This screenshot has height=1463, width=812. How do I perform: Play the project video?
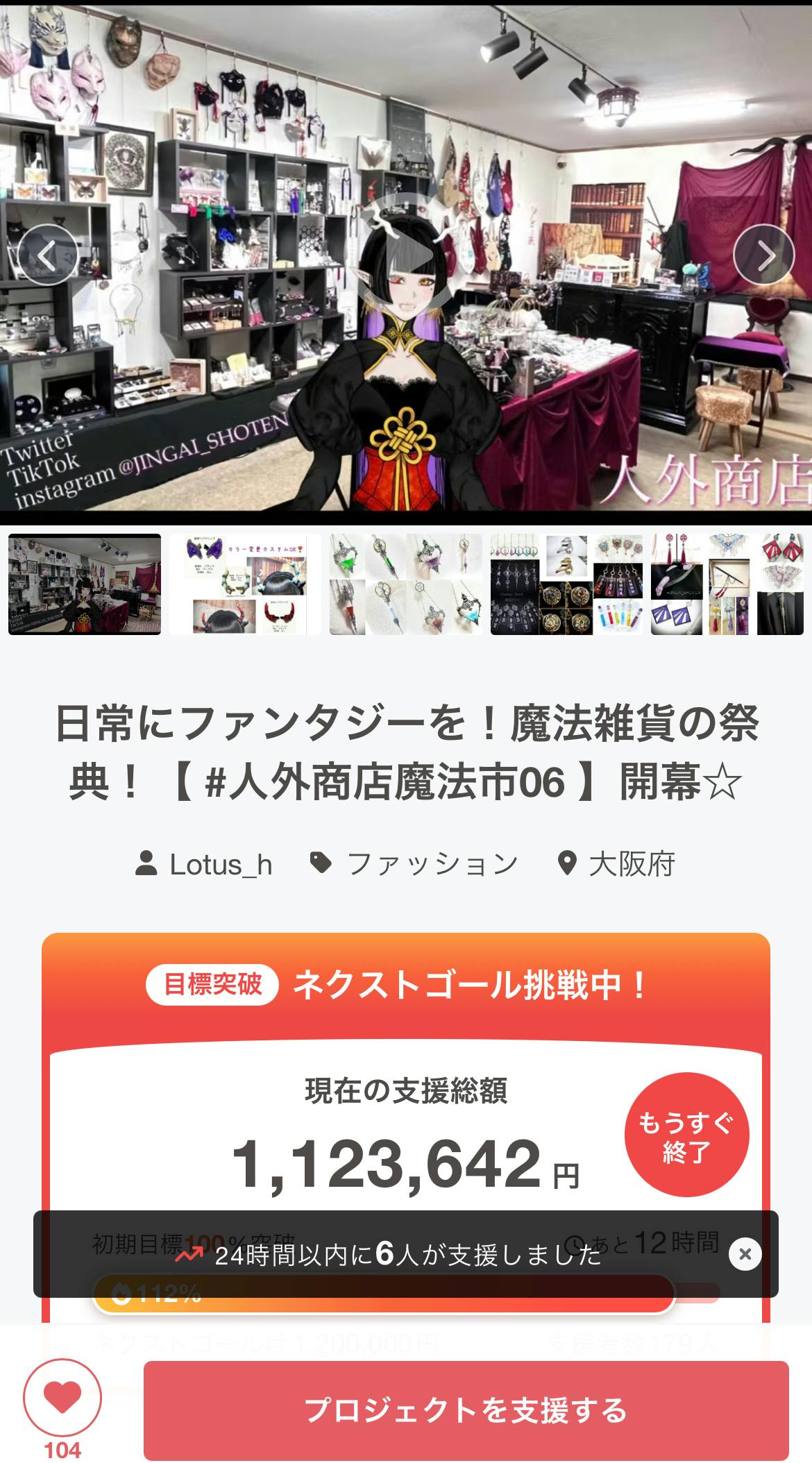407,255
